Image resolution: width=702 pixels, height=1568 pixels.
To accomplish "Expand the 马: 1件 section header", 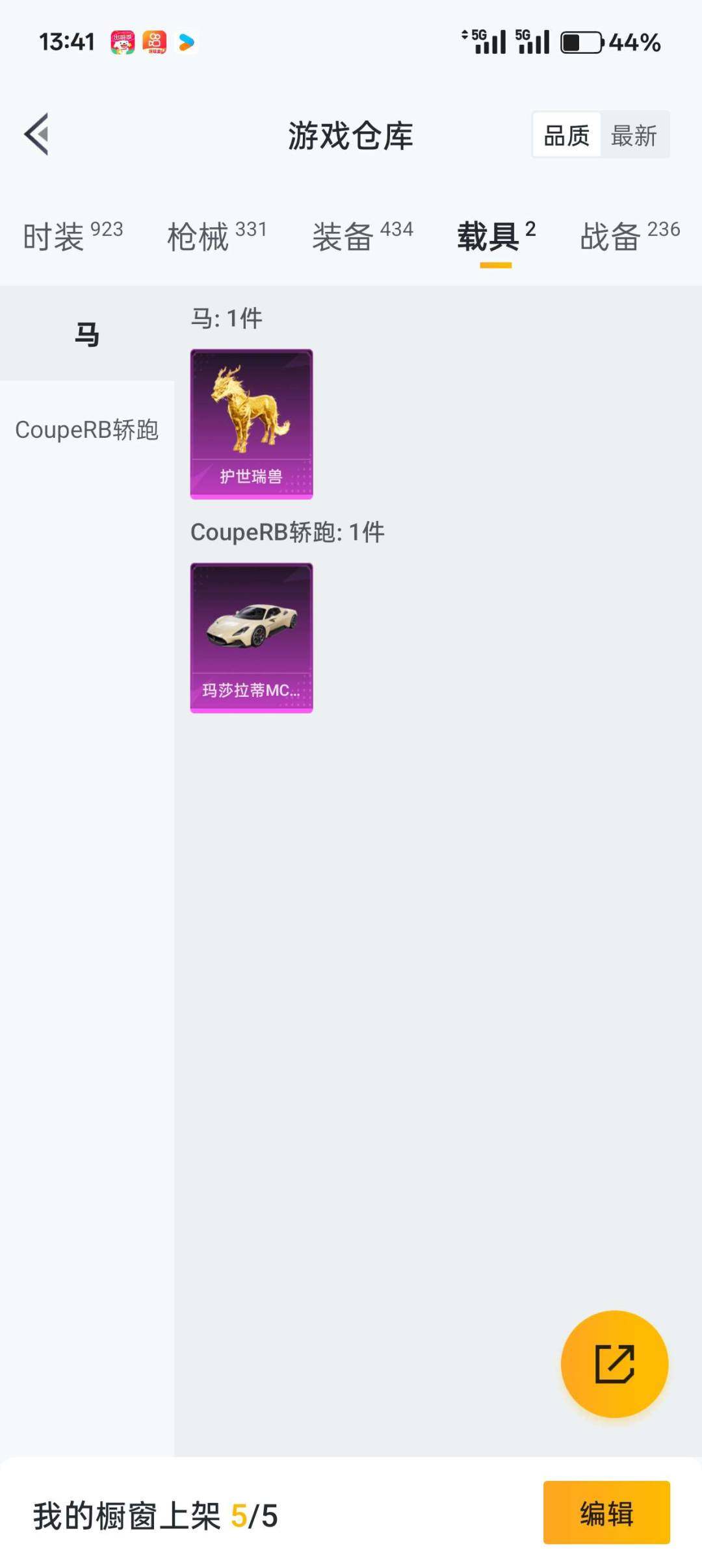I will 229,318.
